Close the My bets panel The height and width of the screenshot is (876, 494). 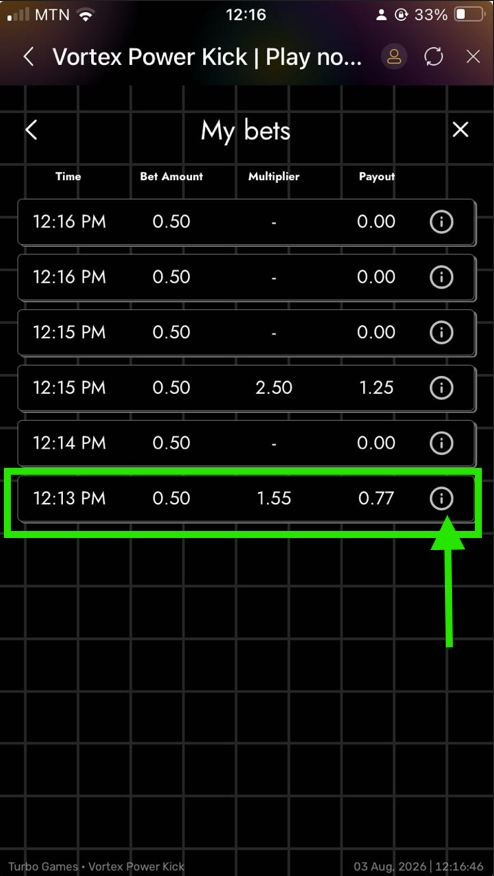tap(460, 130)
